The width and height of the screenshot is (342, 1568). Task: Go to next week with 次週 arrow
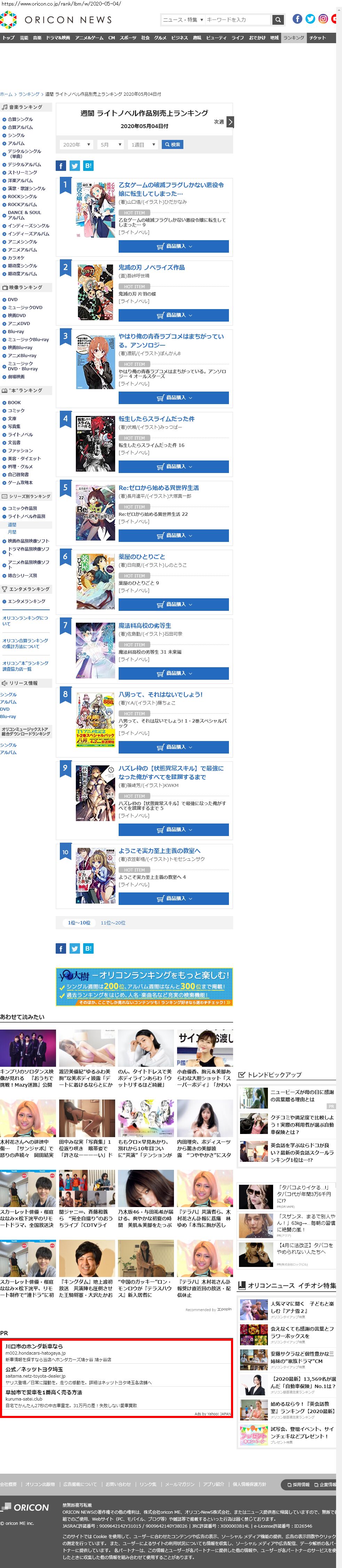(x=229, y=123)
